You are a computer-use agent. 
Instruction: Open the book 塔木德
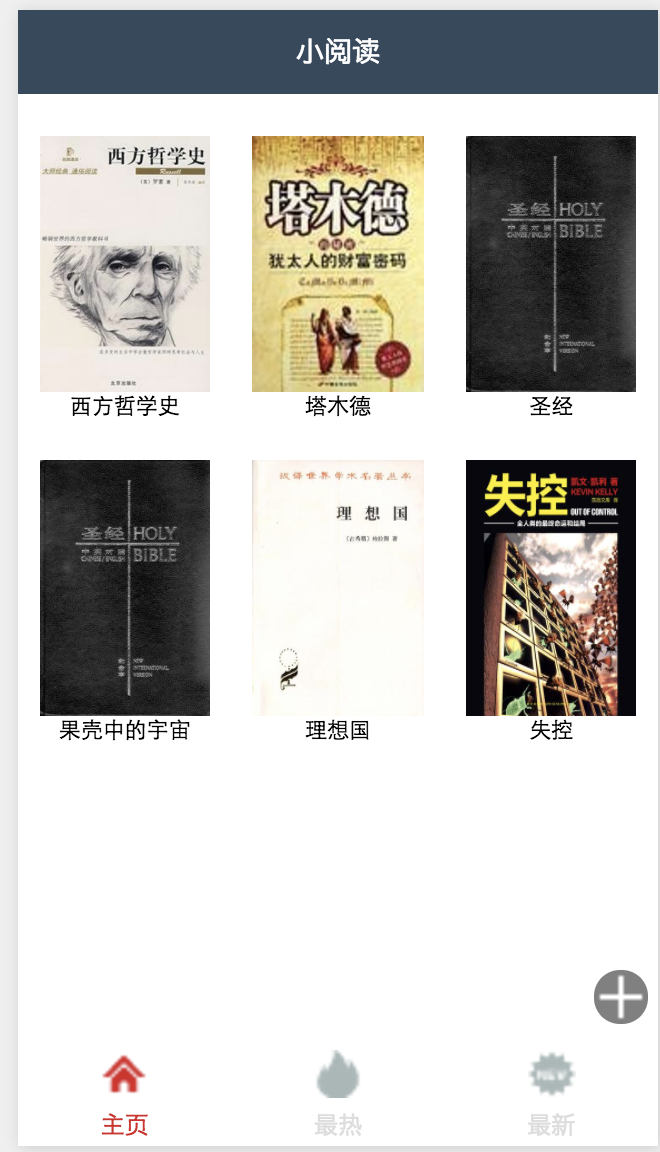(338, 264)
